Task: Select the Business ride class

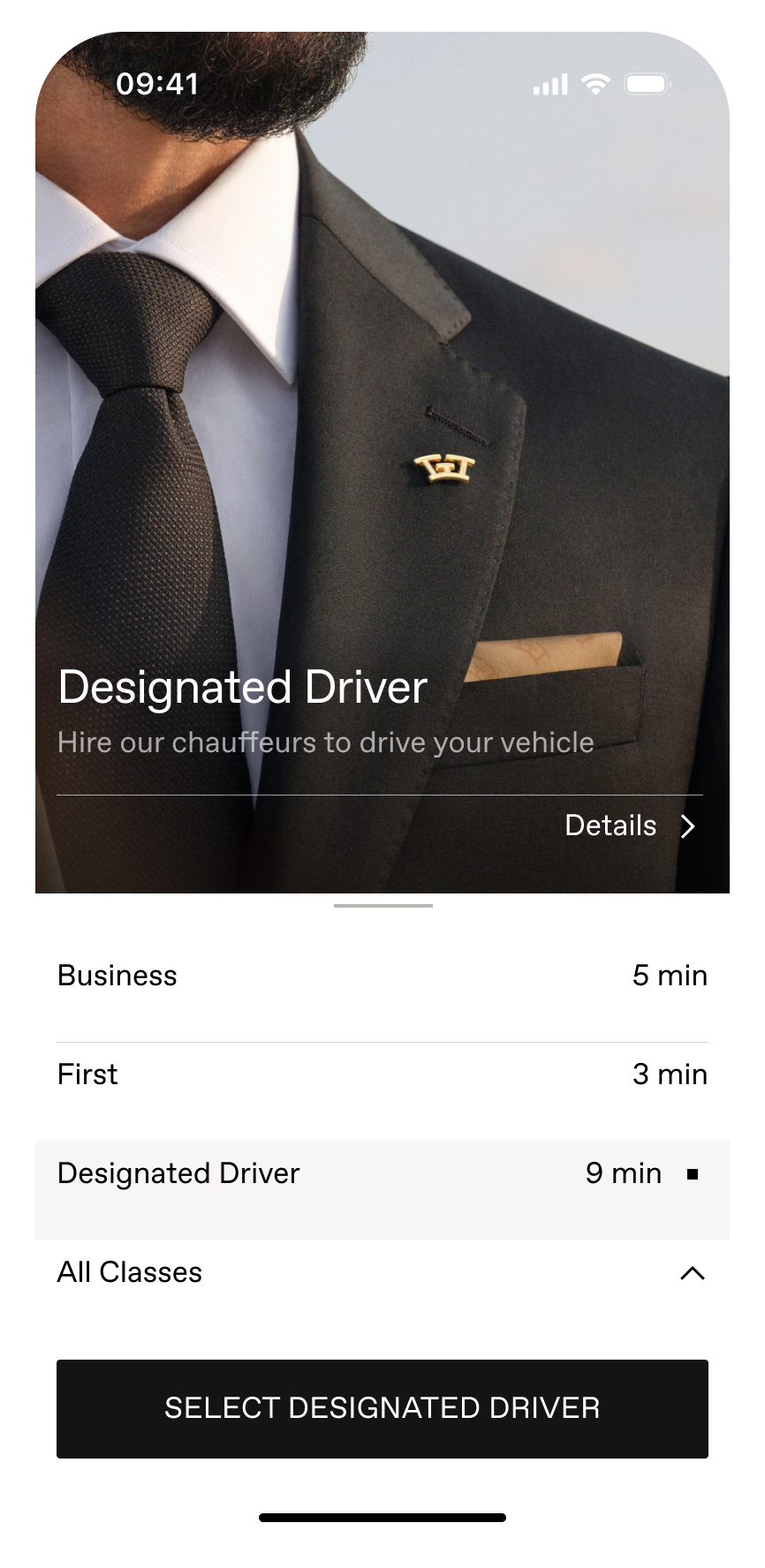Action: click(x=382, y=976)
